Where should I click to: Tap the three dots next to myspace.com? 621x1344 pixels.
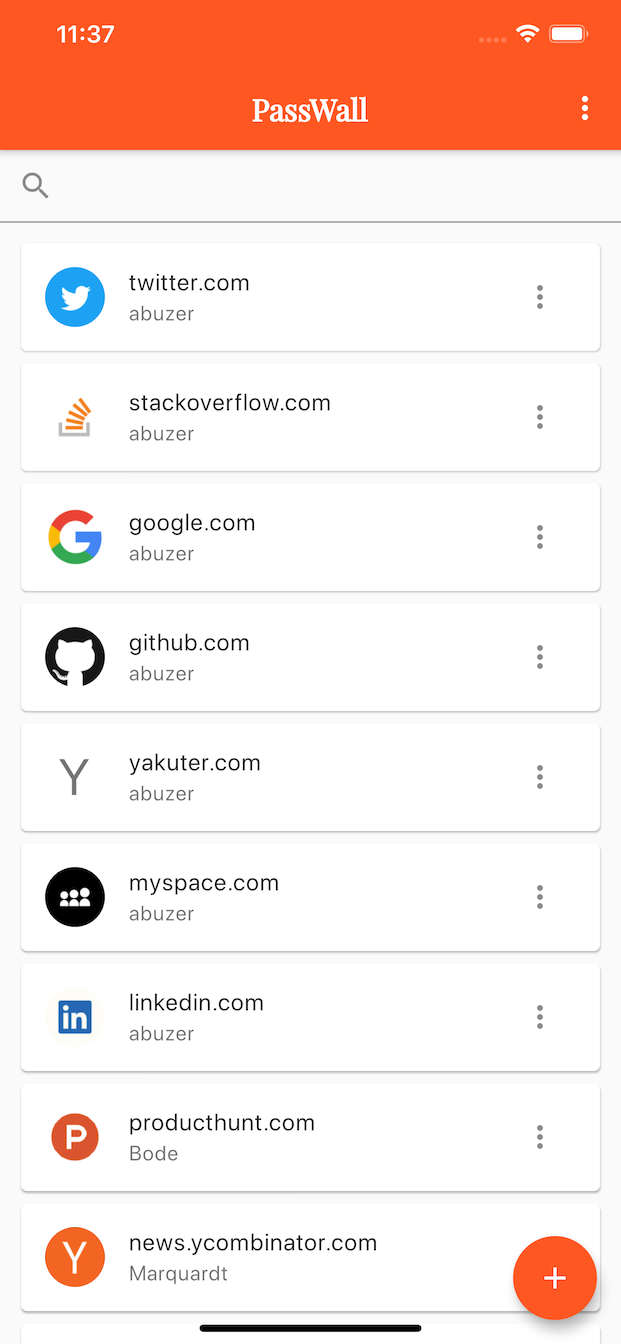540,897
